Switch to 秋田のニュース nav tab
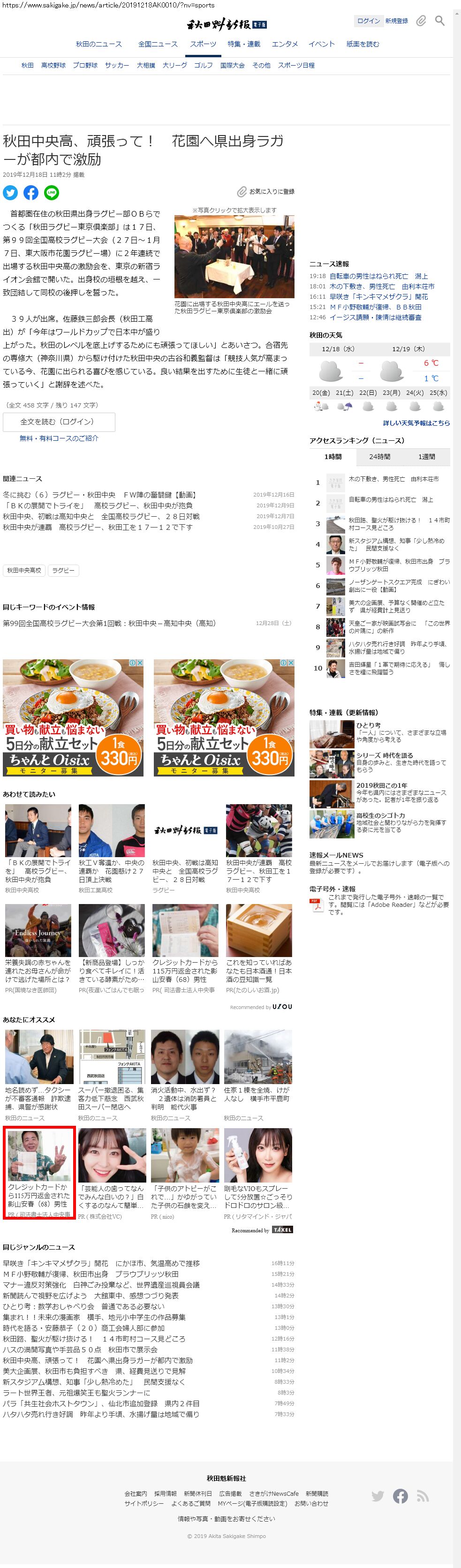461x1568 pixels. pos(98,44)
